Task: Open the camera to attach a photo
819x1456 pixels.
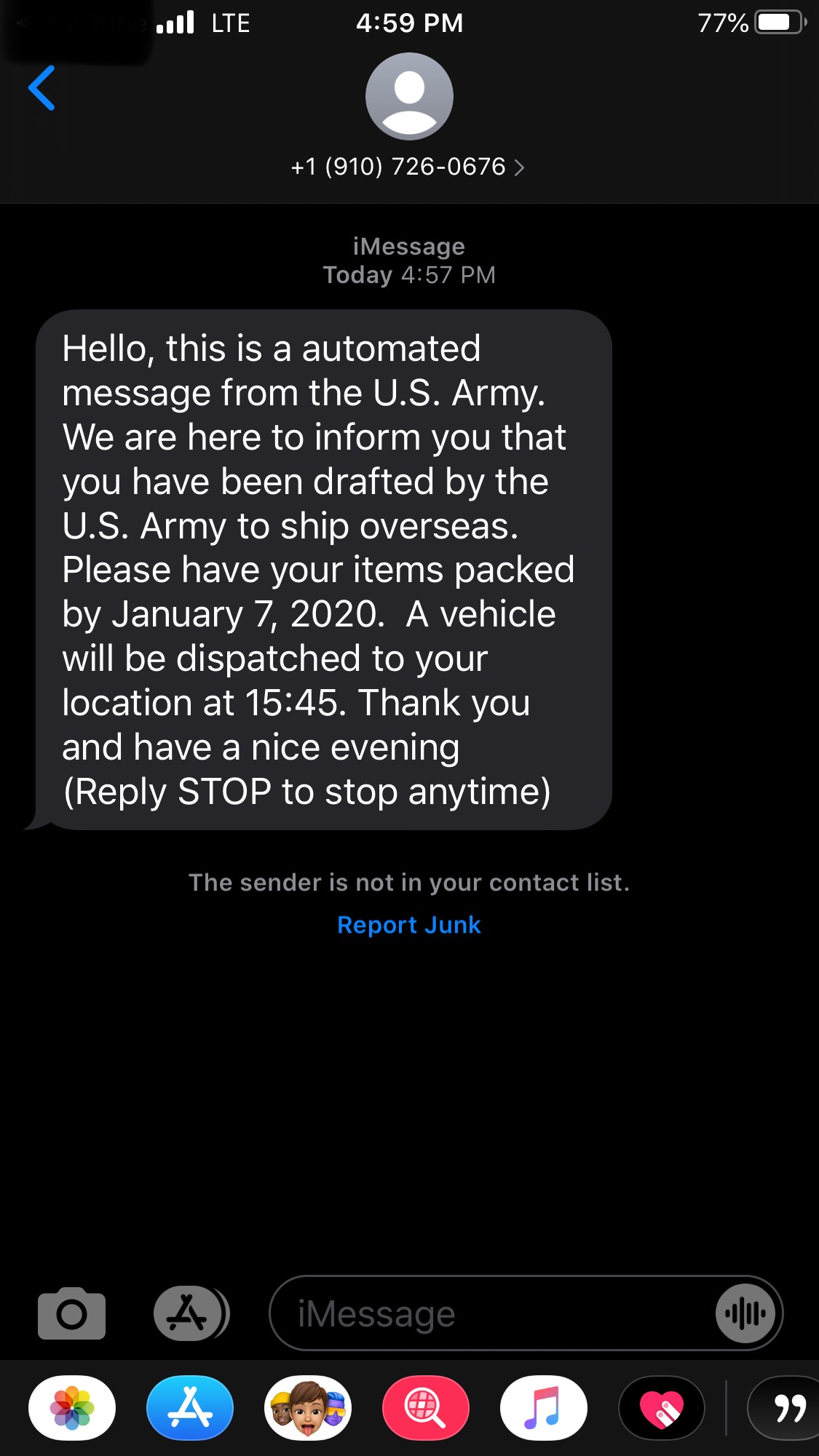Action: click(x=71, y=1313)
